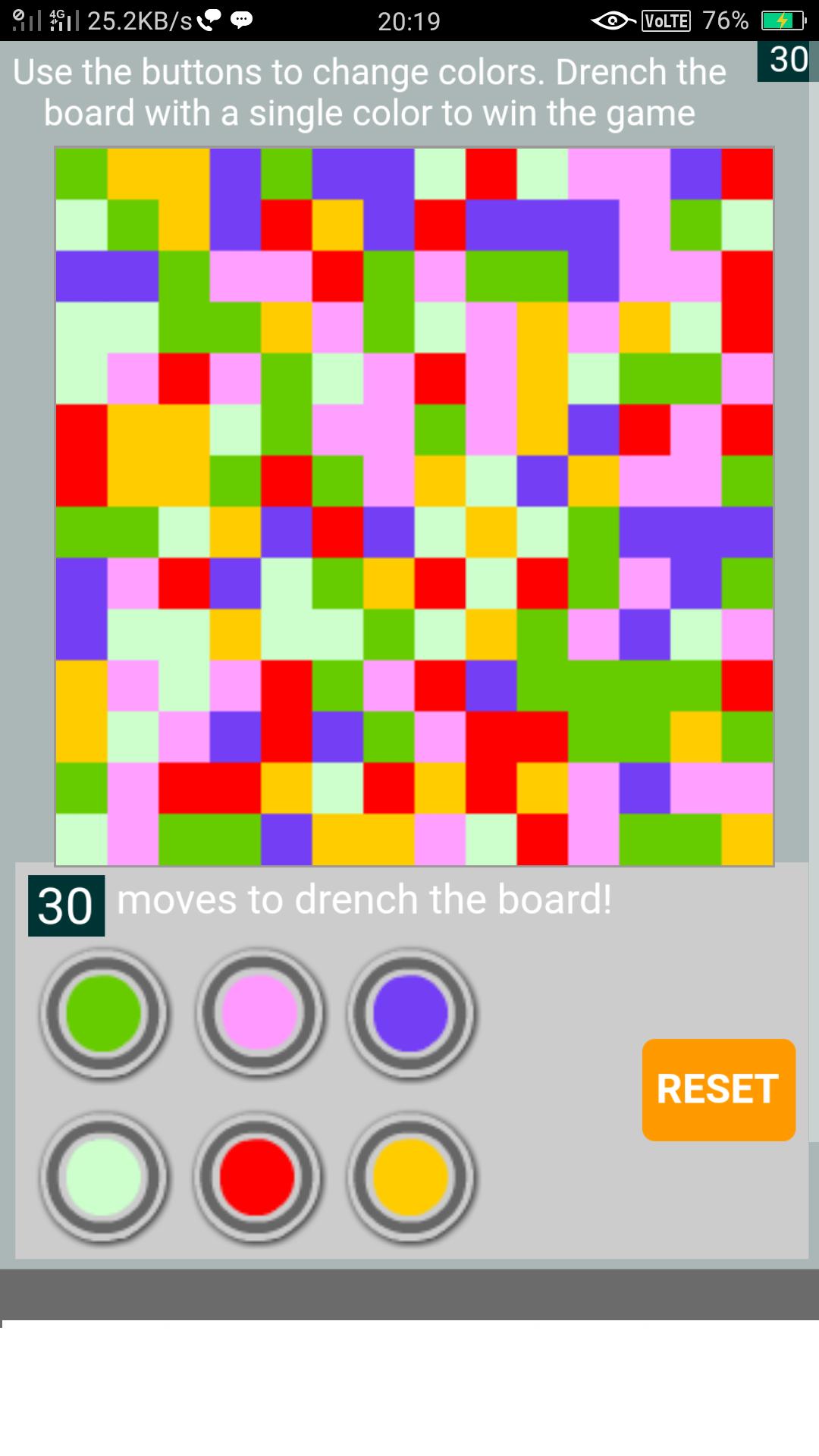Screen dimensions: 819x1456
Task: Change color to red
Action: 257,1177
